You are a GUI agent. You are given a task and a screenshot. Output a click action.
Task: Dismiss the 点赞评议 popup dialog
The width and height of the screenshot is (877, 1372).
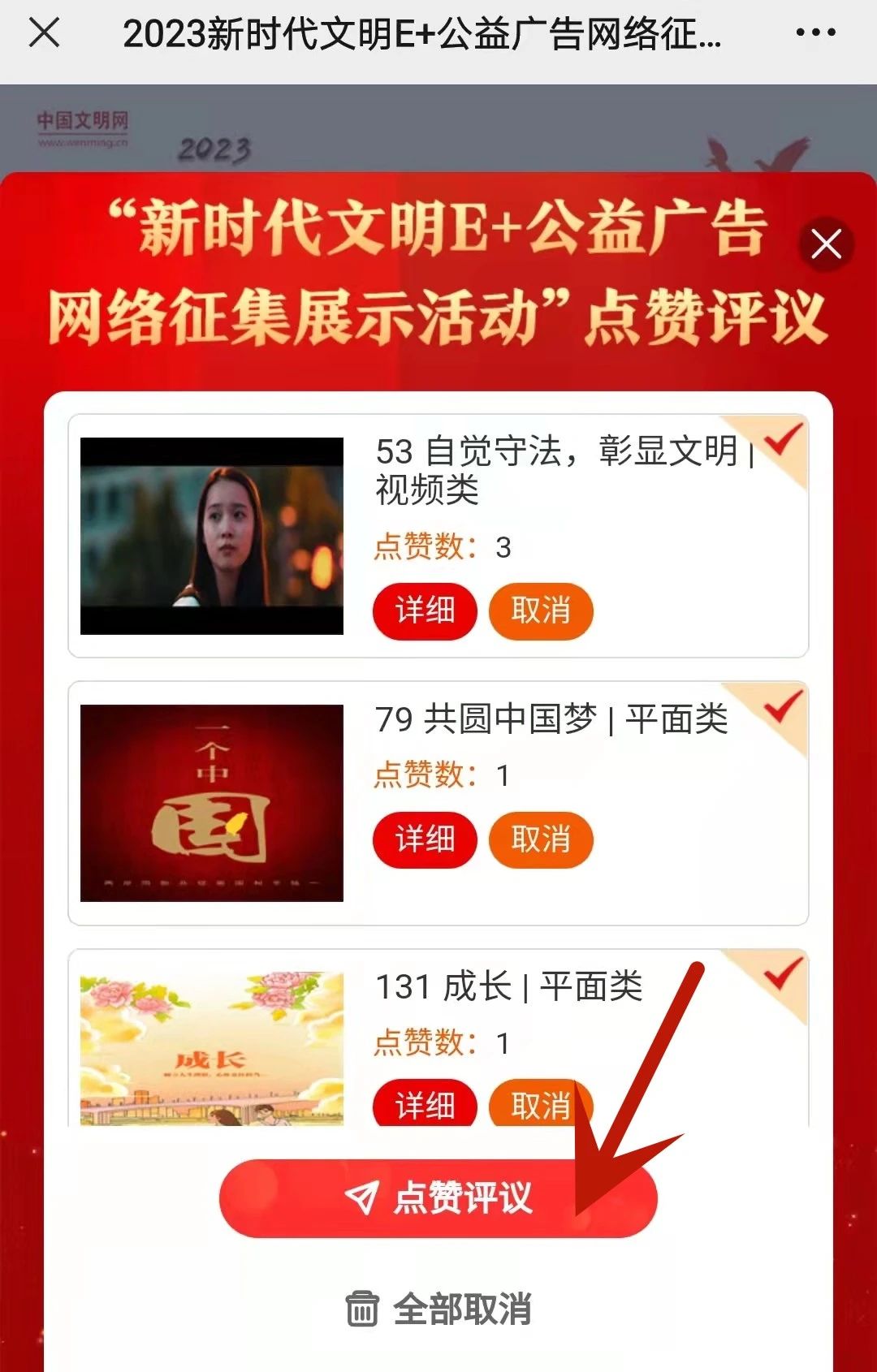point(826,244)
